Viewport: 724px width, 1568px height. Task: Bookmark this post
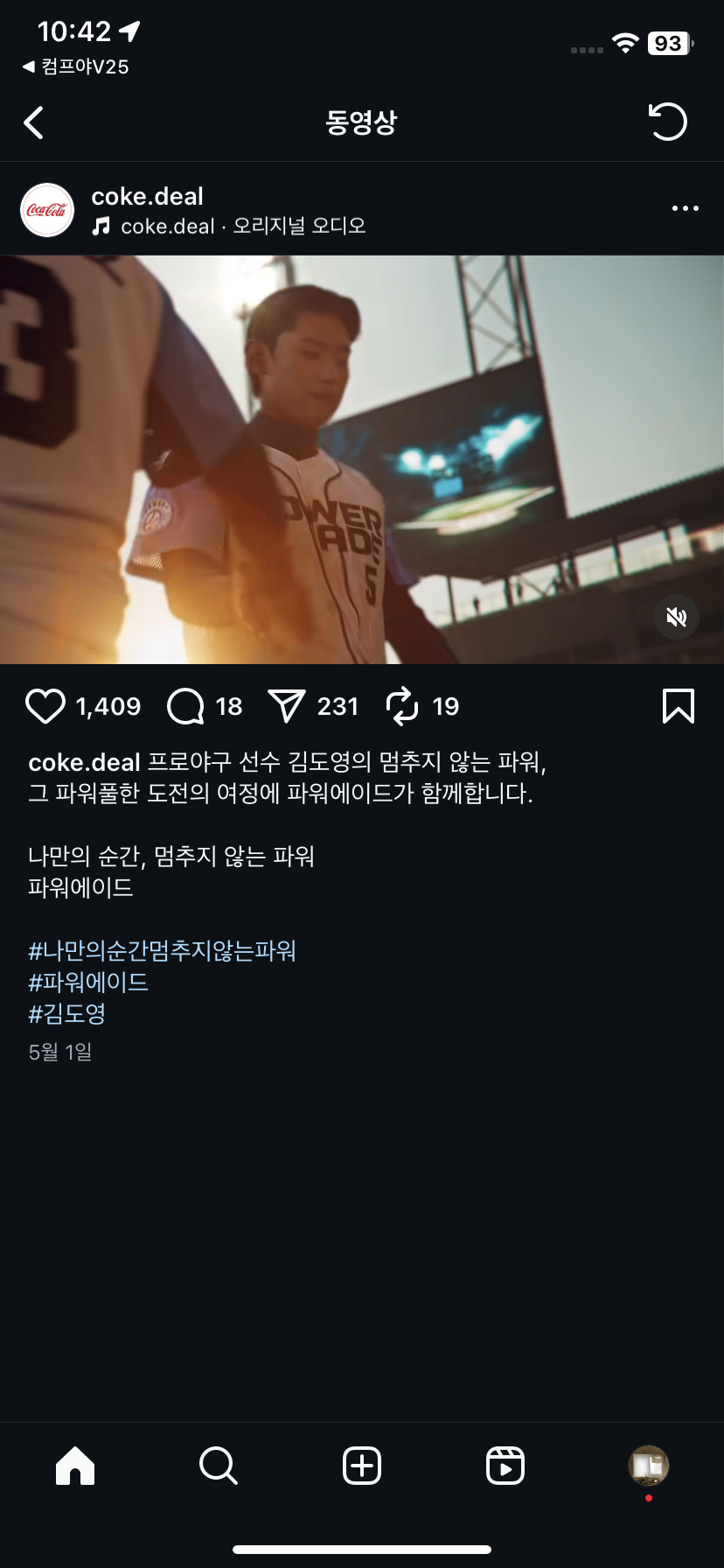coord(678,706)
